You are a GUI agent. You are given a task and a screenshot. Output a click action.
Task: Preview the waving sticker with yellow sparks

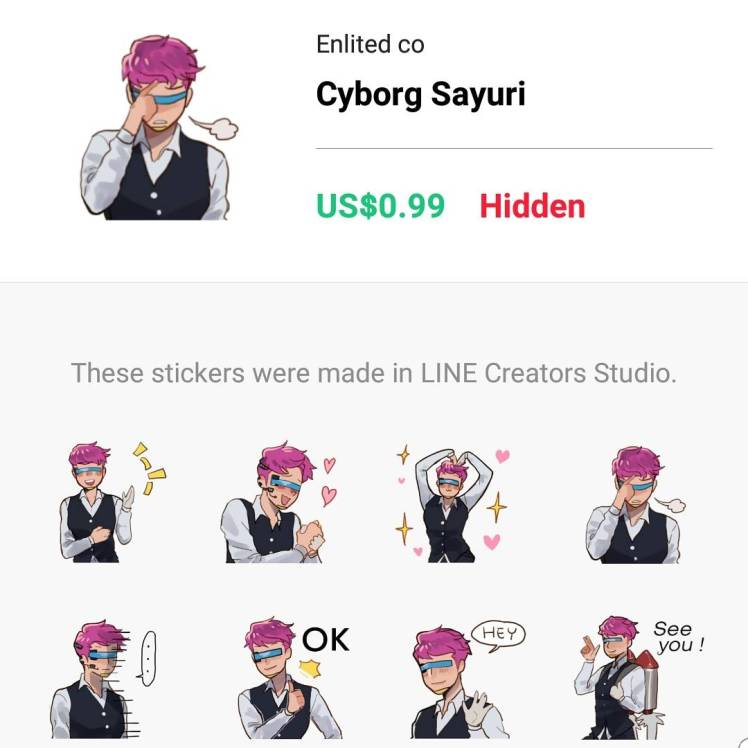point(109,500)
